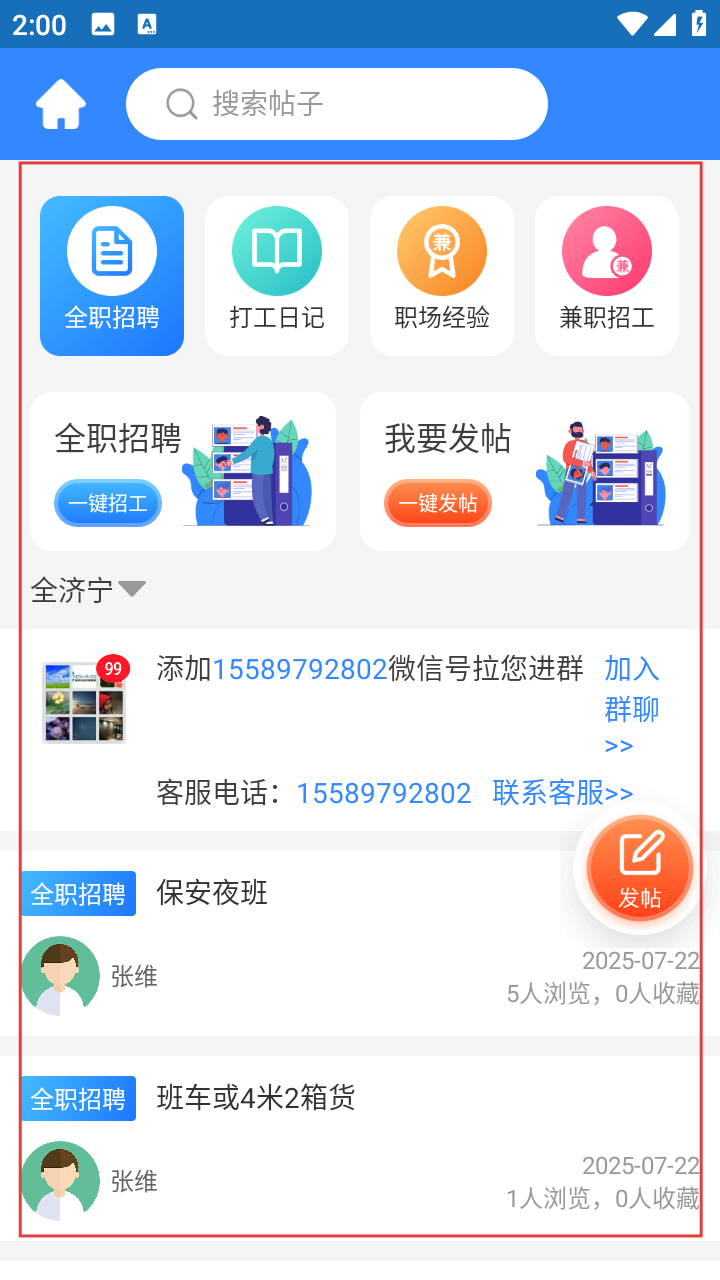Image resolution: width=720 pixels, height=1280 pixels.
Task: Open the 搜索帖子 search box
Action: pyautogui.click(x=336, y=104)
